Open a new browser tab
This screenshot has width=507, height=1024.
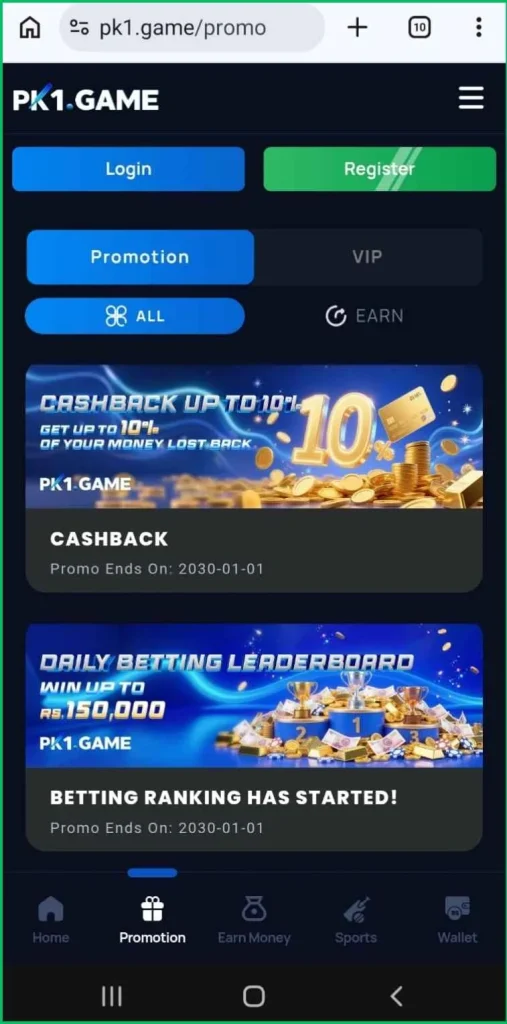[357, 27]
